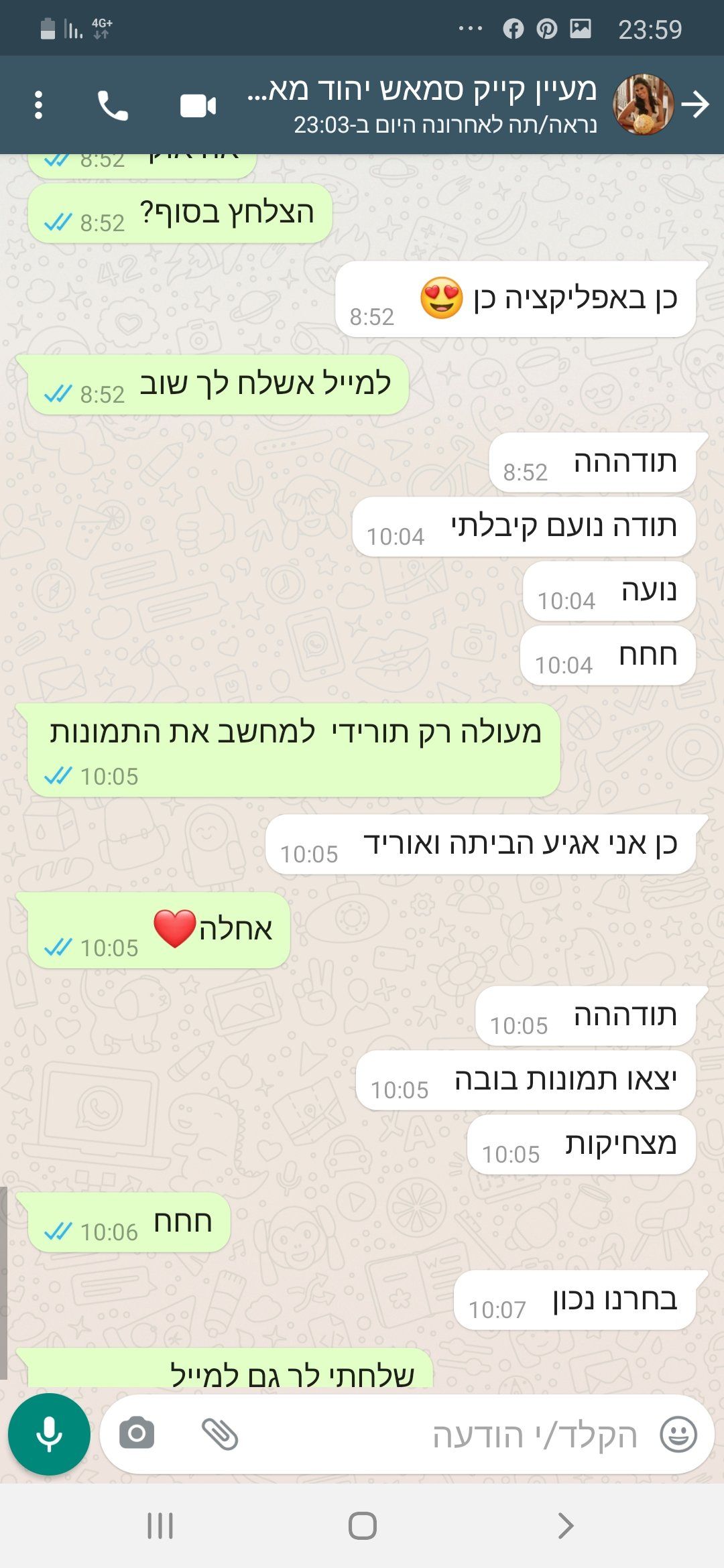Open the camera from the message bar
This screenshot has height=1568, width=724.
[x=137, y=1434]
